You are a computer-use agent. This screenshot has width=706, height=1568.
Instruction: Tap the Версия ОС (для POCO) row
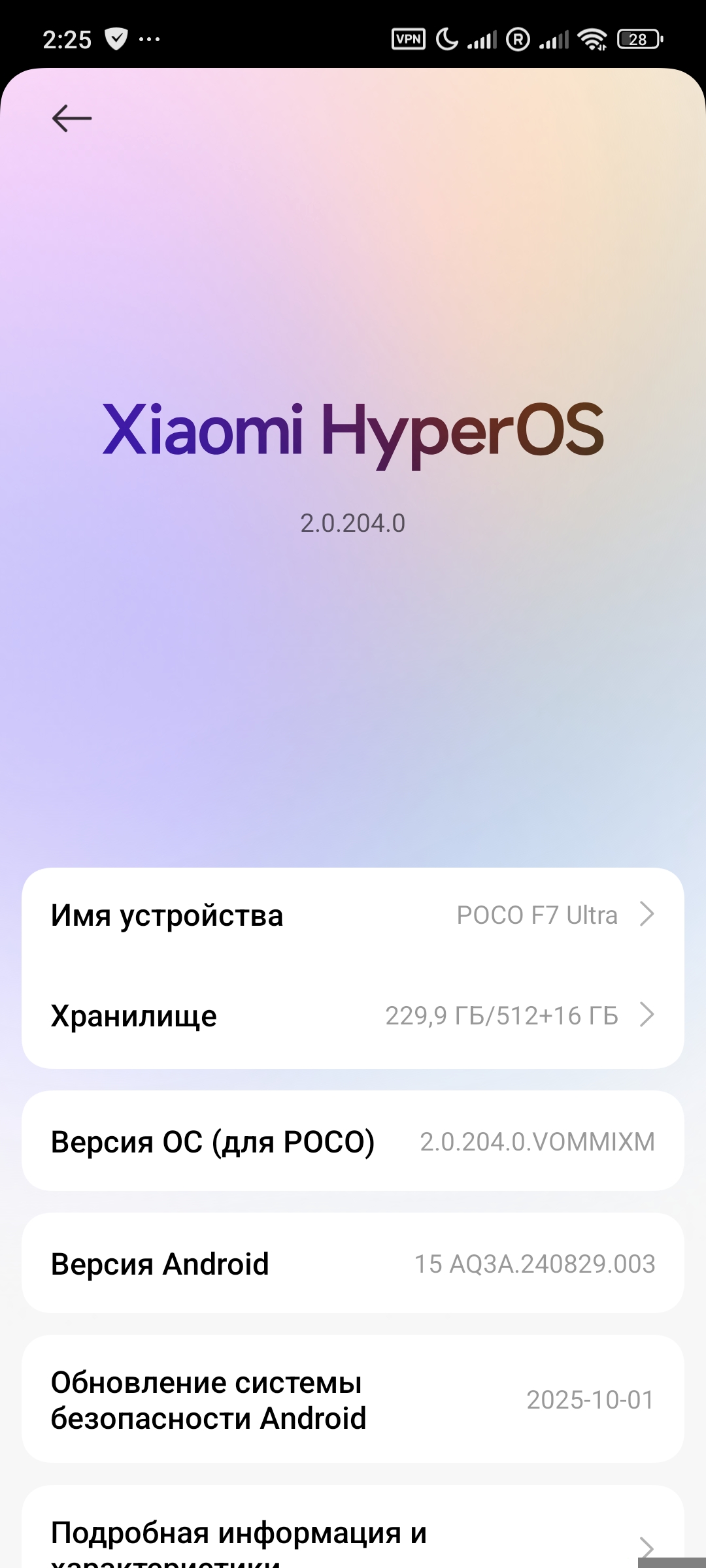point(353,1141)
